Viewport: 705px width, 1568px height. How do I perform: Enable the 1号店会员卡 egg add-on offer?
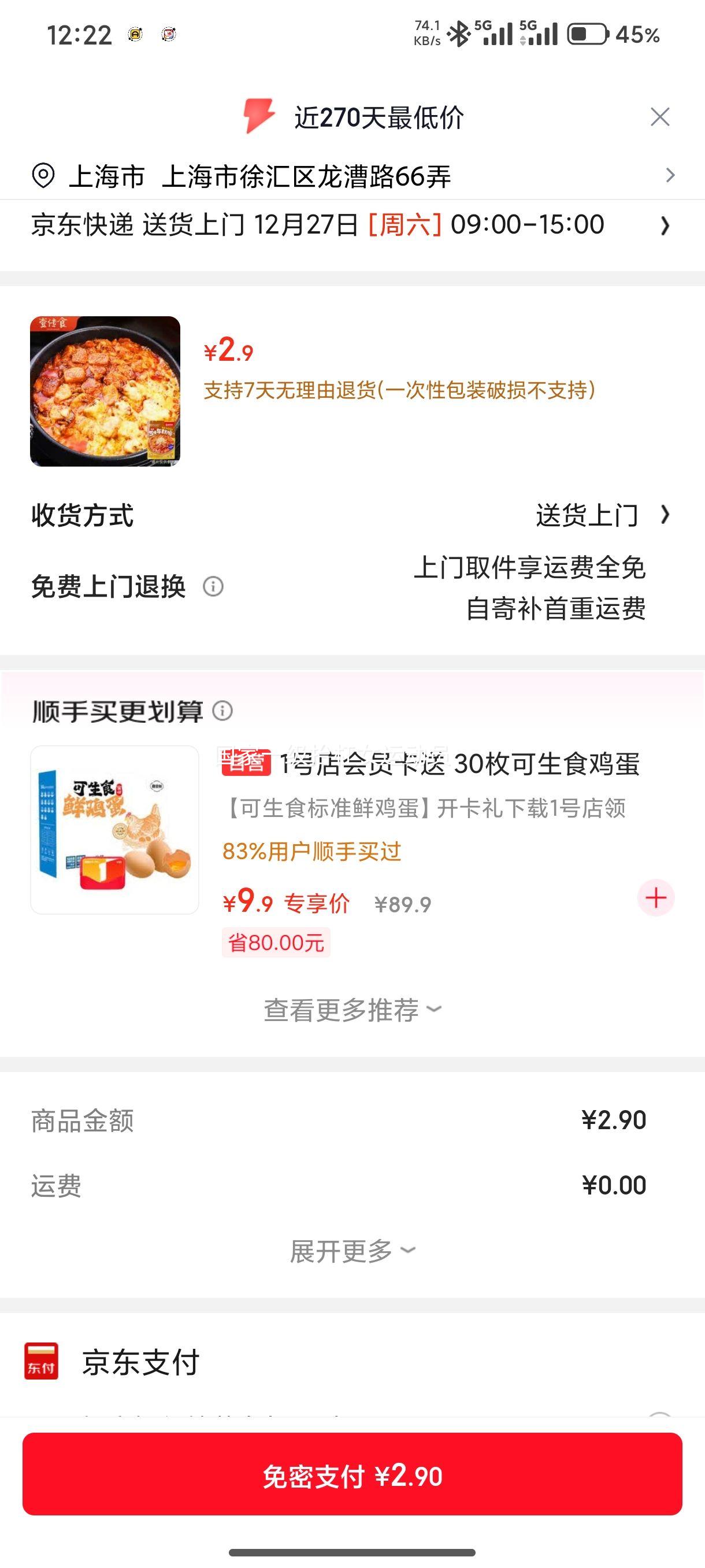(x=655, y=897)
